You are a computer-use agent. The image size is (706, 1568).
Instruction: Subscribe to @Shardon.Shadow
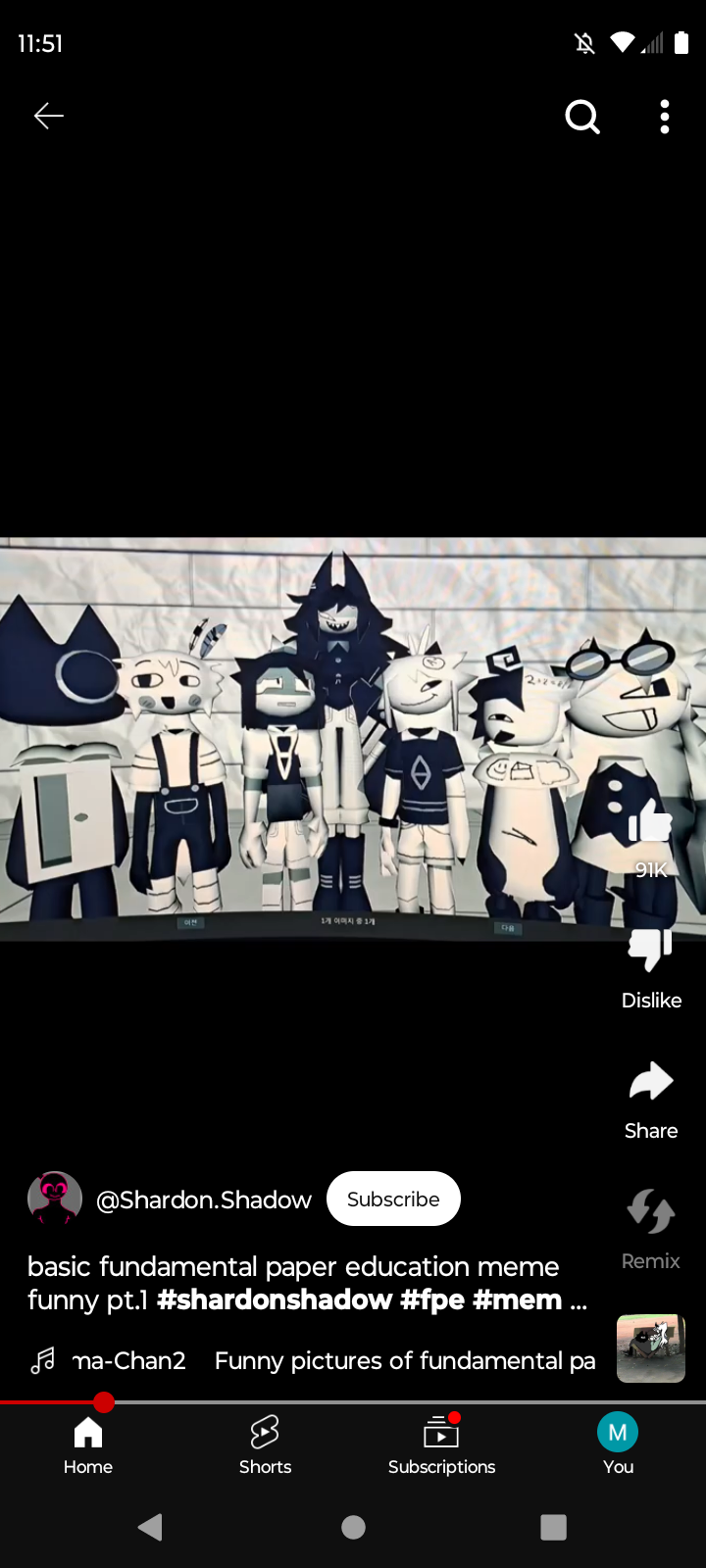tap(393, 1199)
